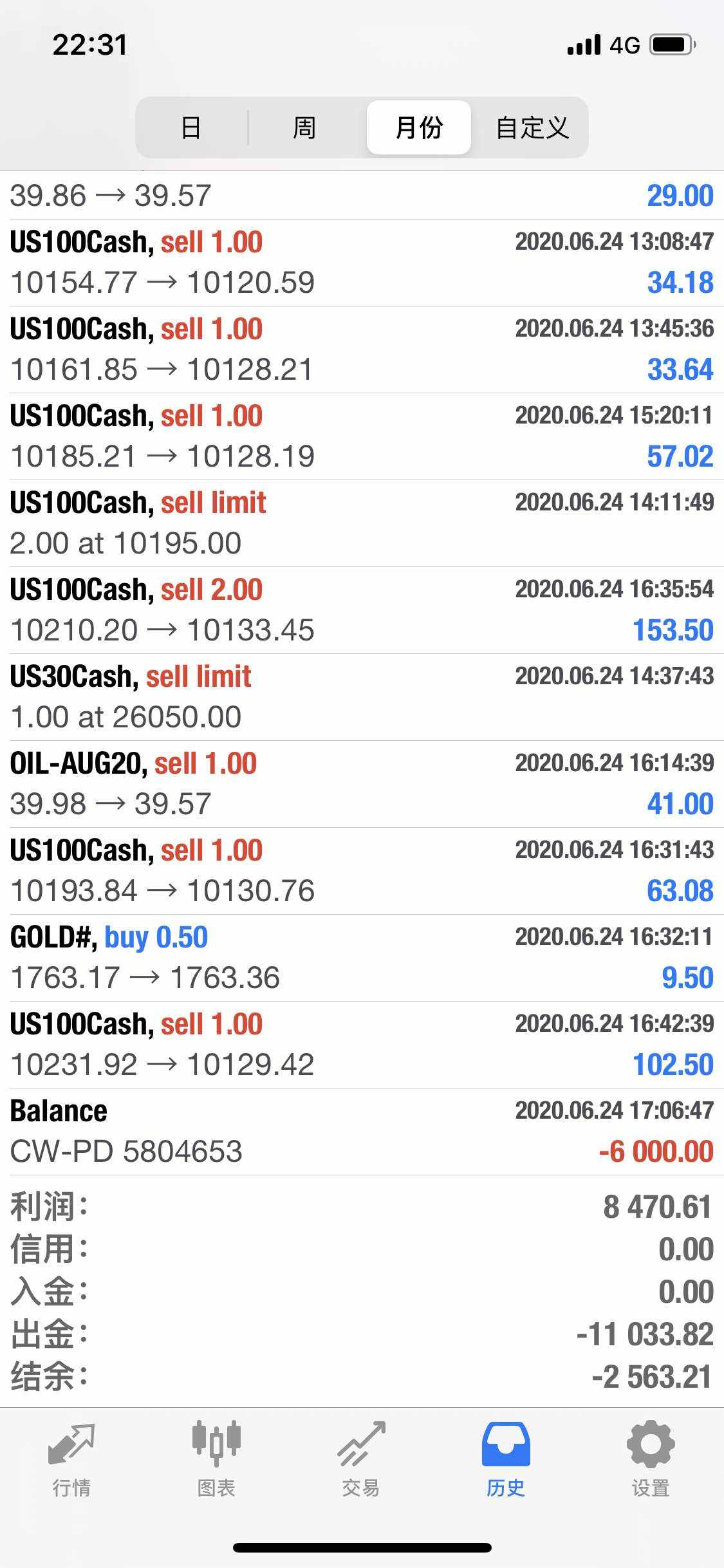The image size is (724, 1568).
Task: Open the 设置 settings tab
Action: pyautogui.click(x=651, y=1460)
